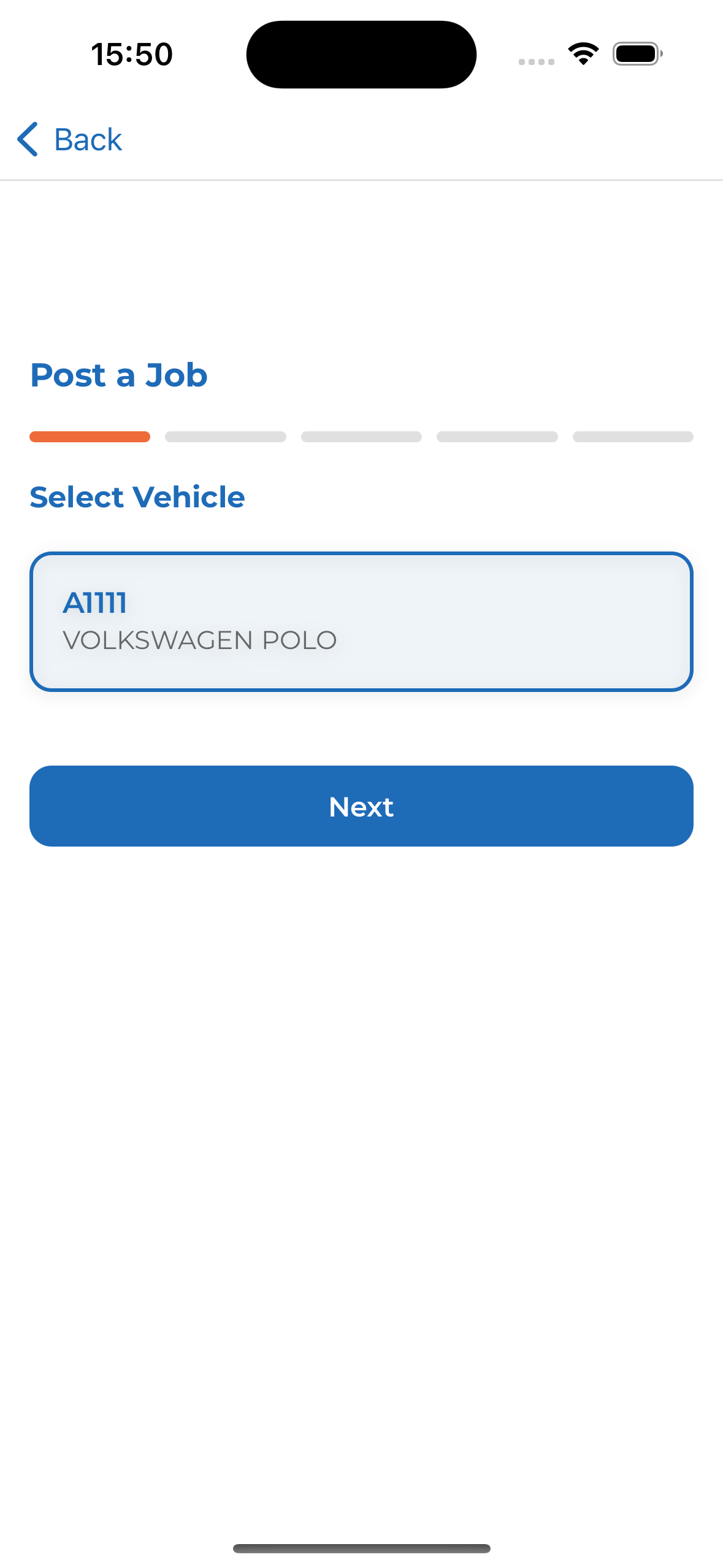The height and width of the screenshot is (1568, 723).
Task: Deselect the highlighted vehicle A1111
Action: (361, 621)
